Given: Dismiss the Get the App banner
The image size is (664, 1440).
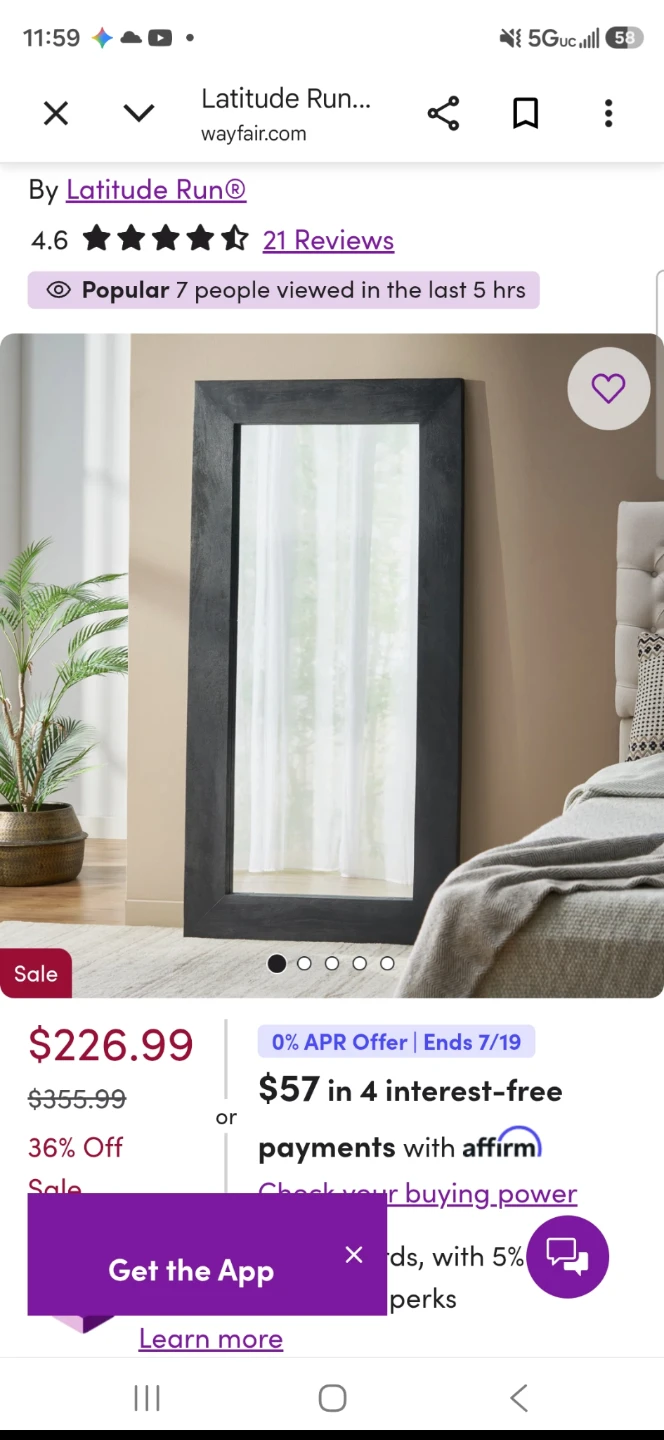Looking at the screenshot, I should click(354, 1255).
